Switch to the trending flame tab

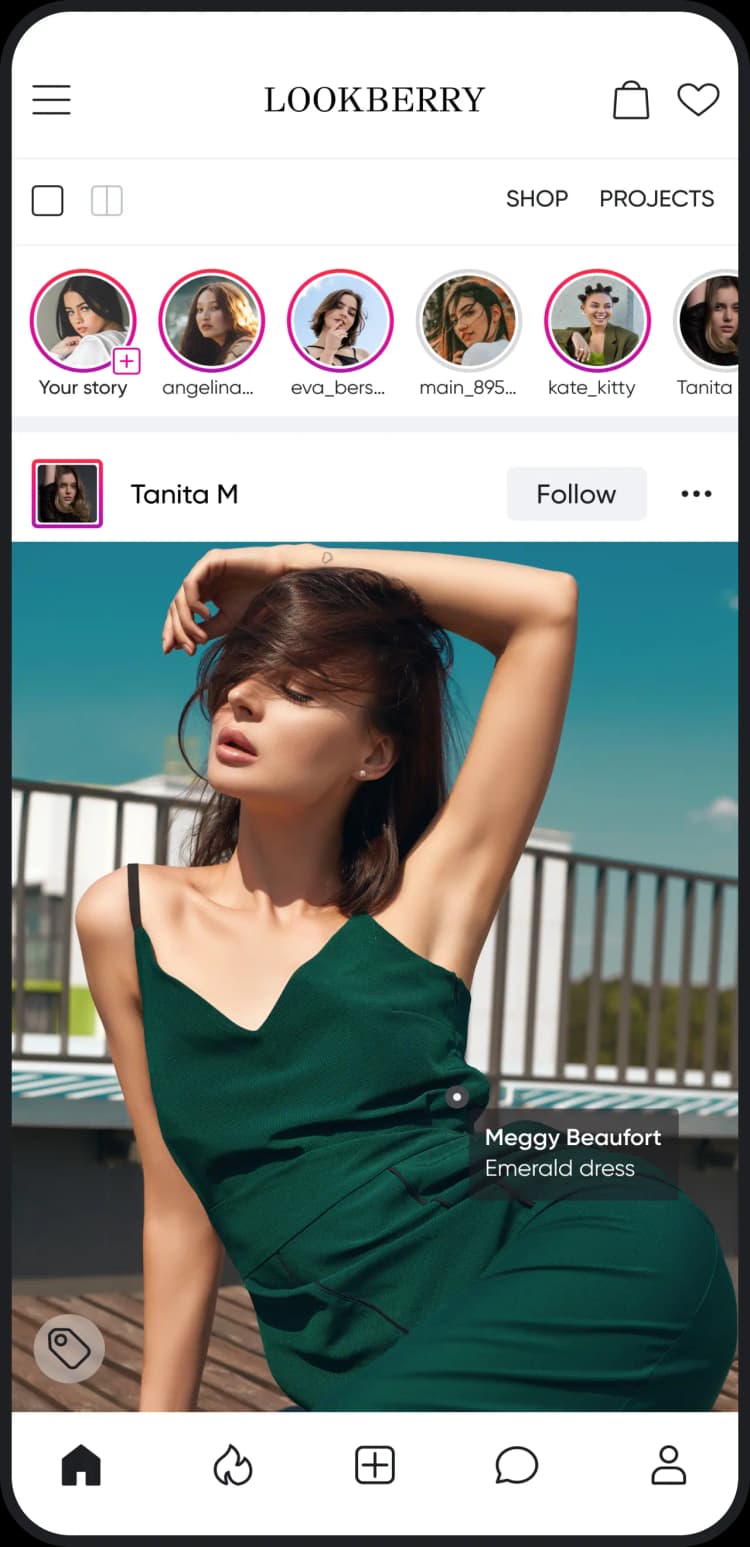[x=233, y=1466]
